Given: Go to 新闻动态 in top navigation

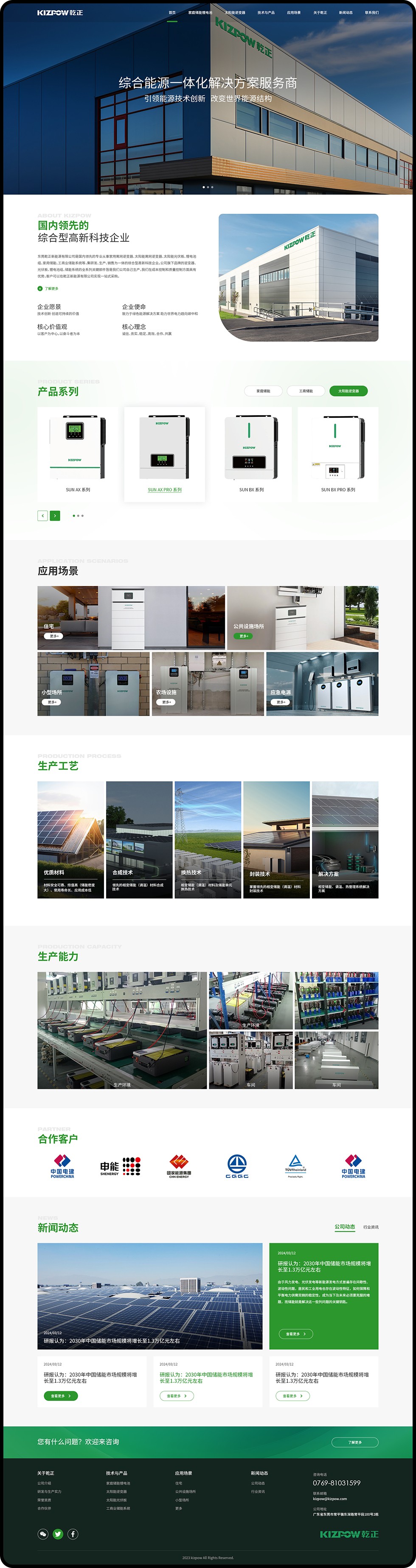Looking at the screenshot, I should tap(346, 12).
